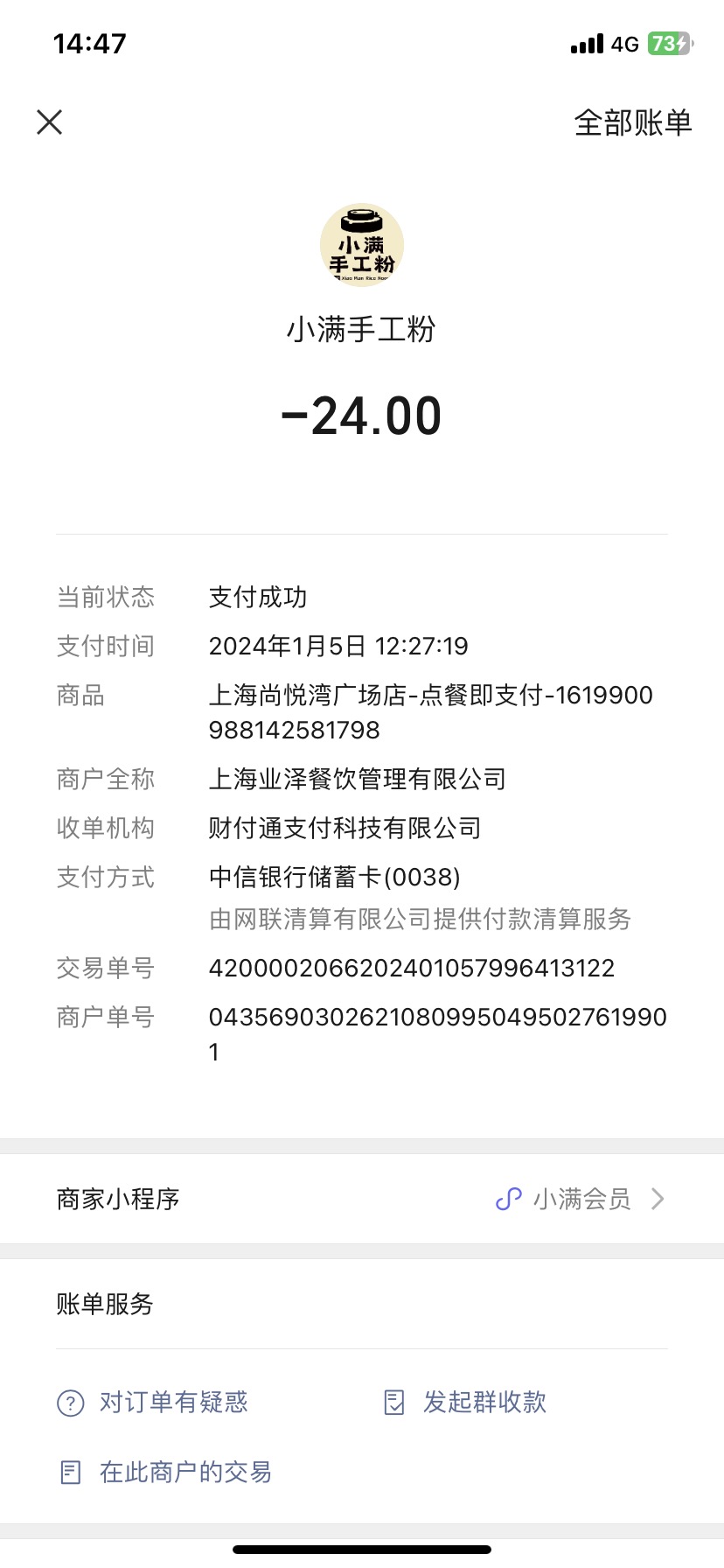724x1568 pixels.
Task: Tap the 小满手工粉 merchant logo
Action: (362, 246)
